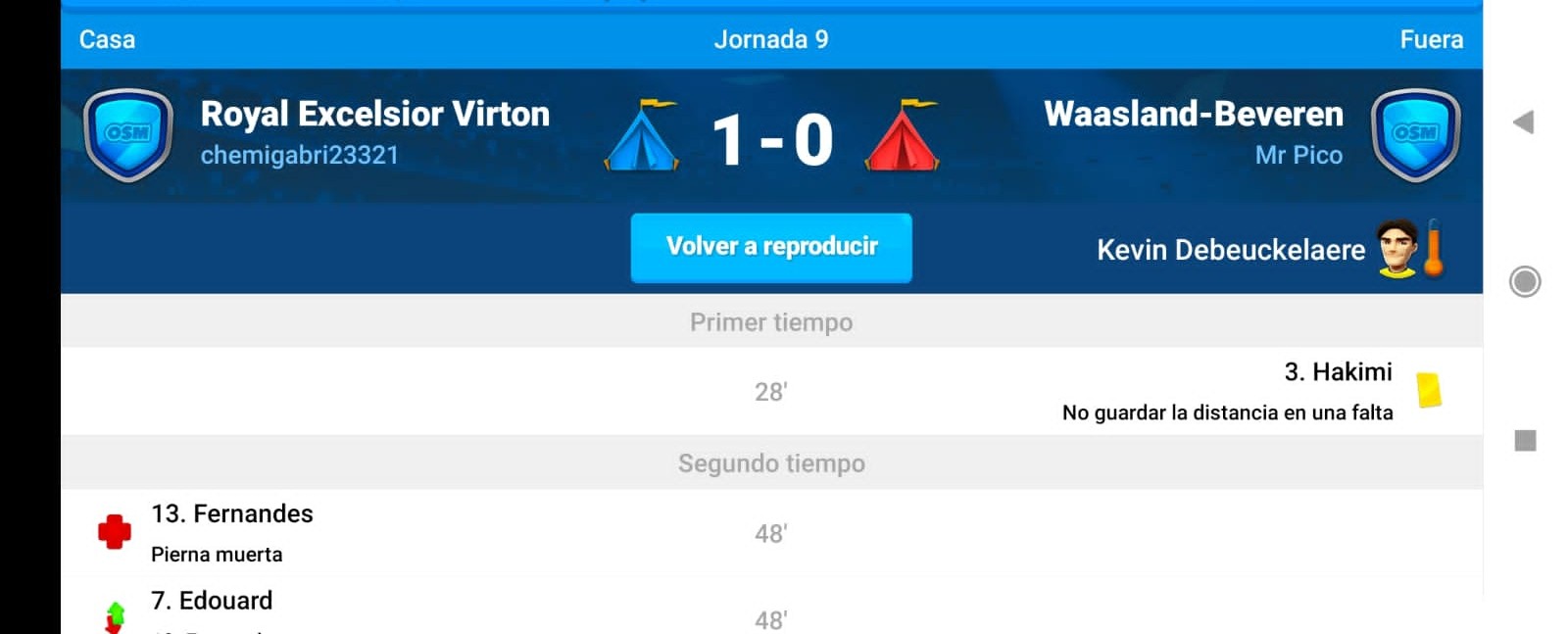Tap the Volver a reproducir button

pyautogui.click(x=771, y=247)
